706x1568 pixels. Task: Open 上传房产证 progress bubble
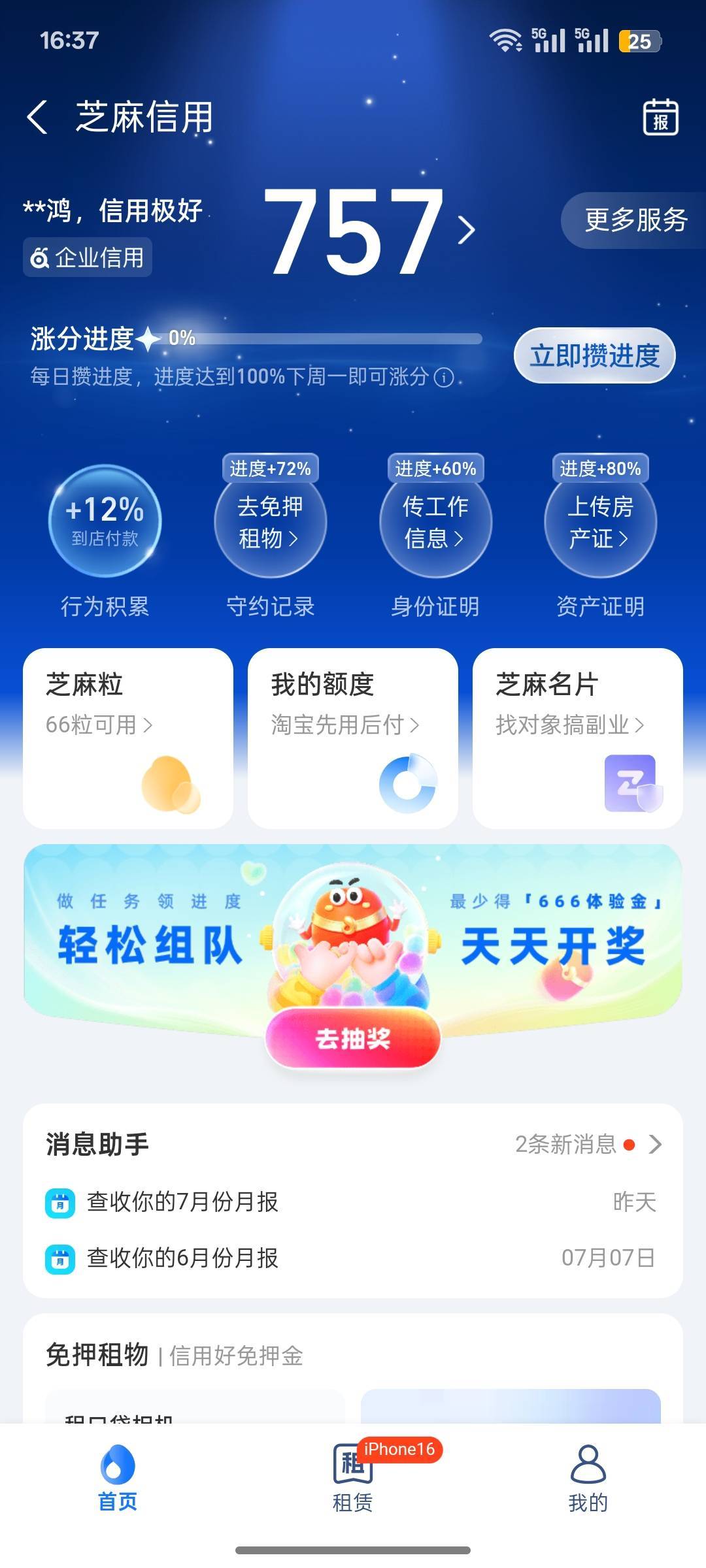(600, 521)
